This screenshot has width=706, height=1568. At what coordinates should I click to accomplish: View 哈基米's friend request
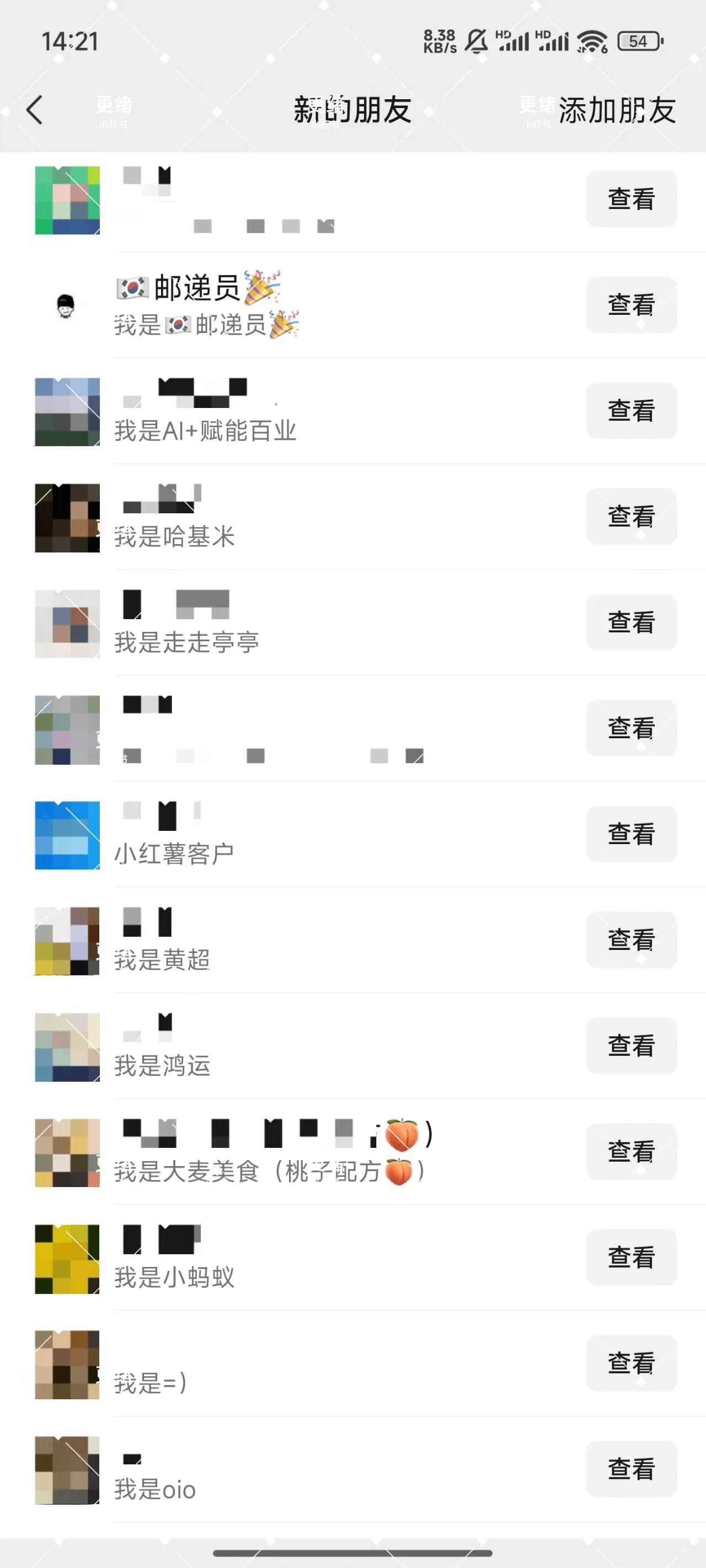(x=631, y=517)
